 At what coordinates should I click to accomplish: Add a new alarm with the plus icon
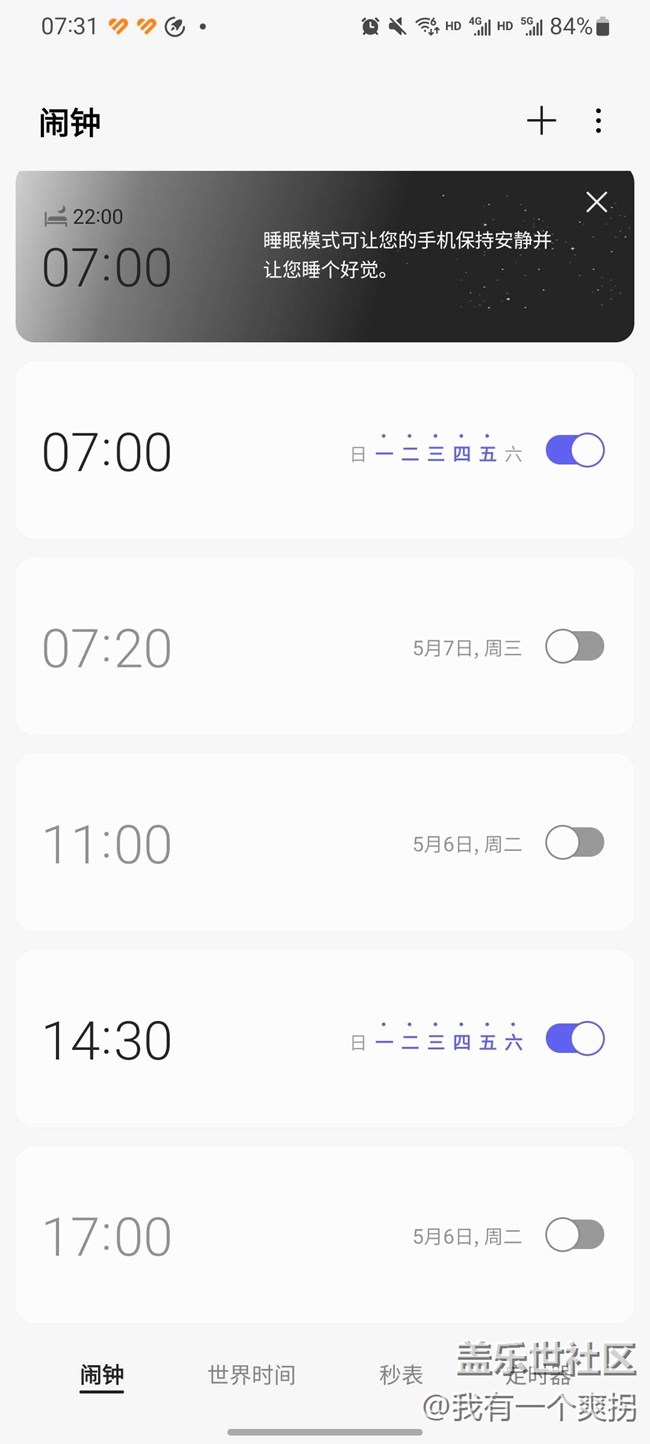(x=541, y=122)
